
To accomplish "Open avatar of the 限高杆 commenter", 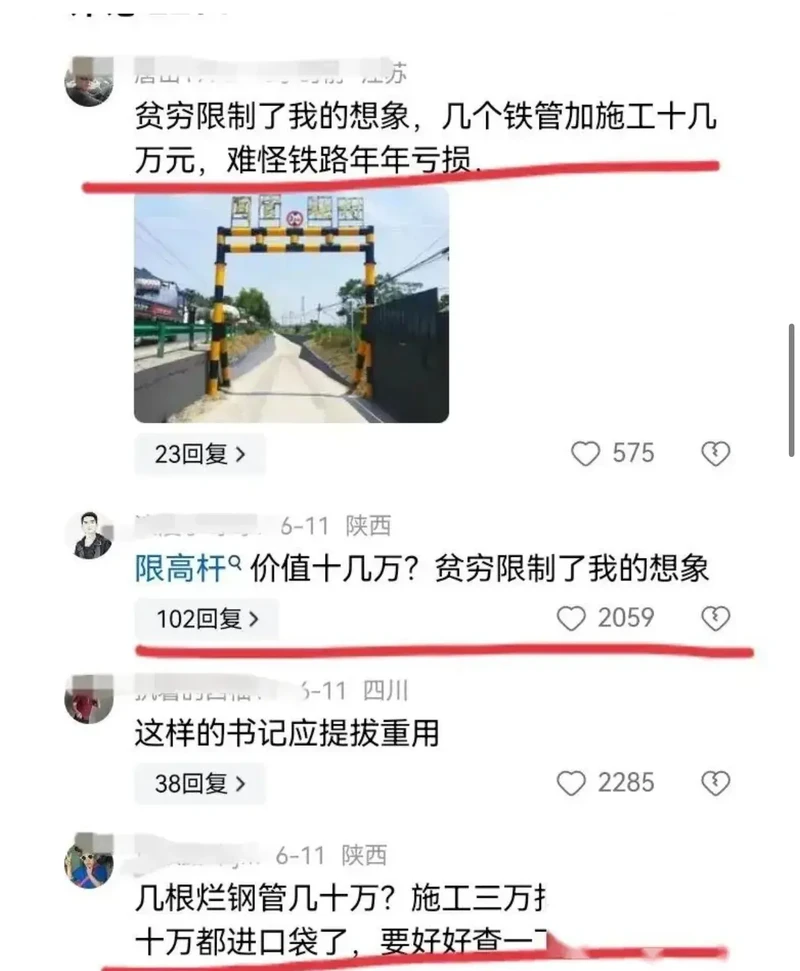I will 89,536.
